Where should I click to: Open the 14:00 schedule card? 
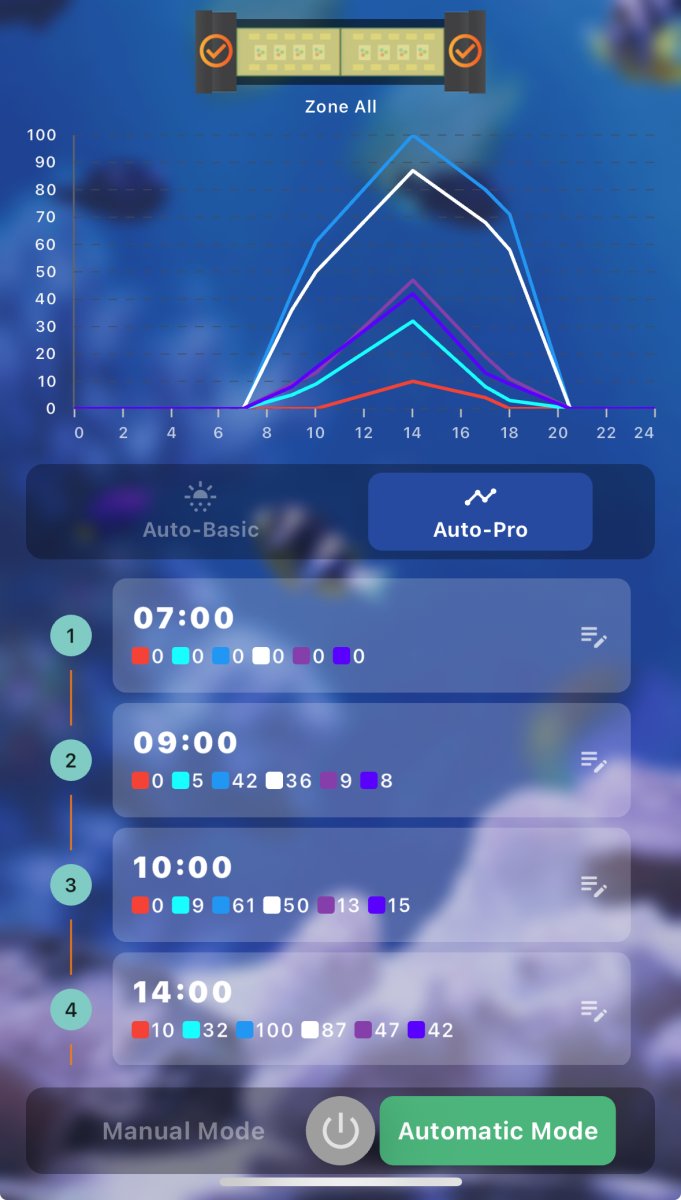[372, 1009]
